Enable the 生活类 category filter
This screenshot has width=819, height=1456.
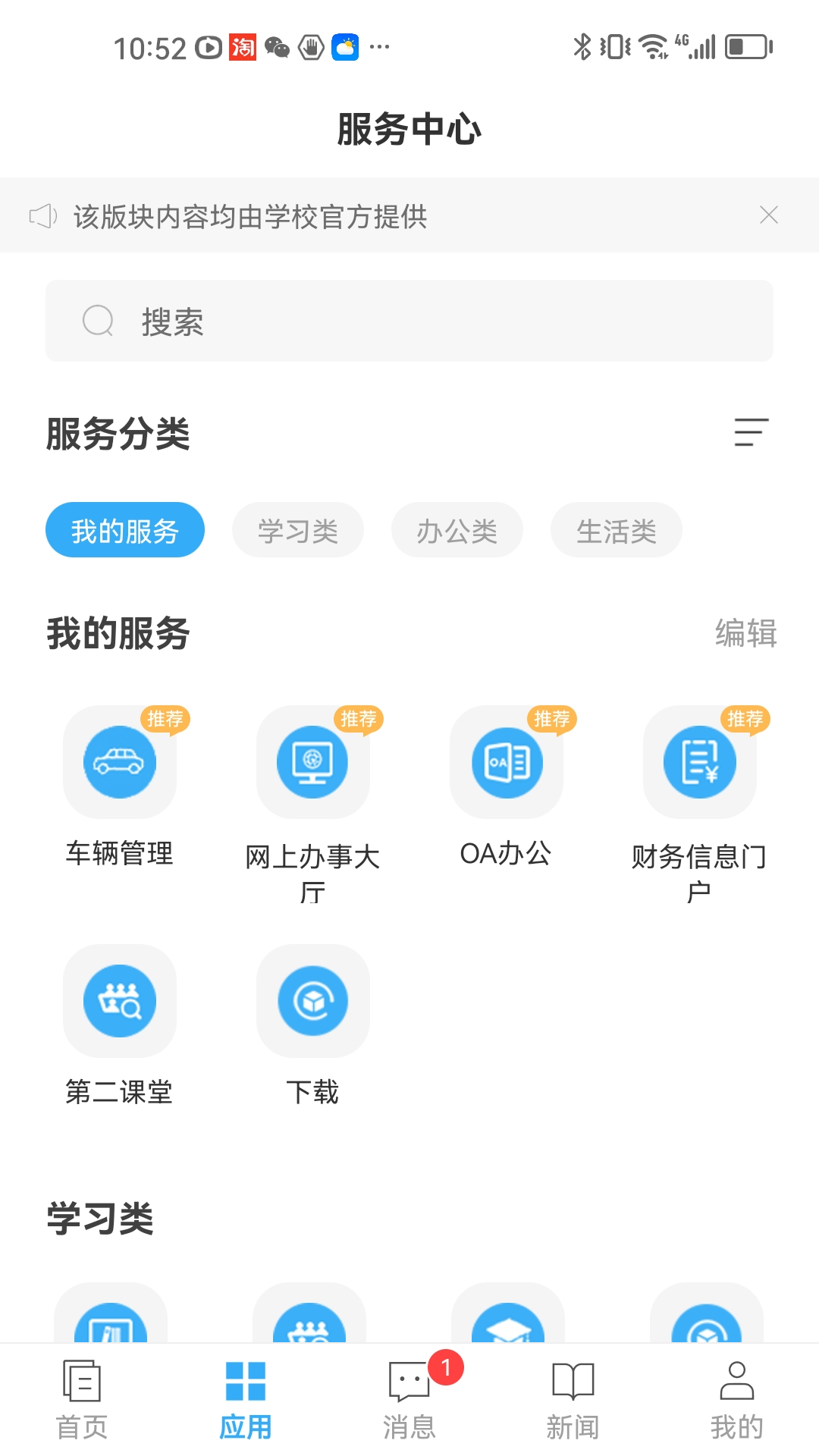click(x=616, y=530)
